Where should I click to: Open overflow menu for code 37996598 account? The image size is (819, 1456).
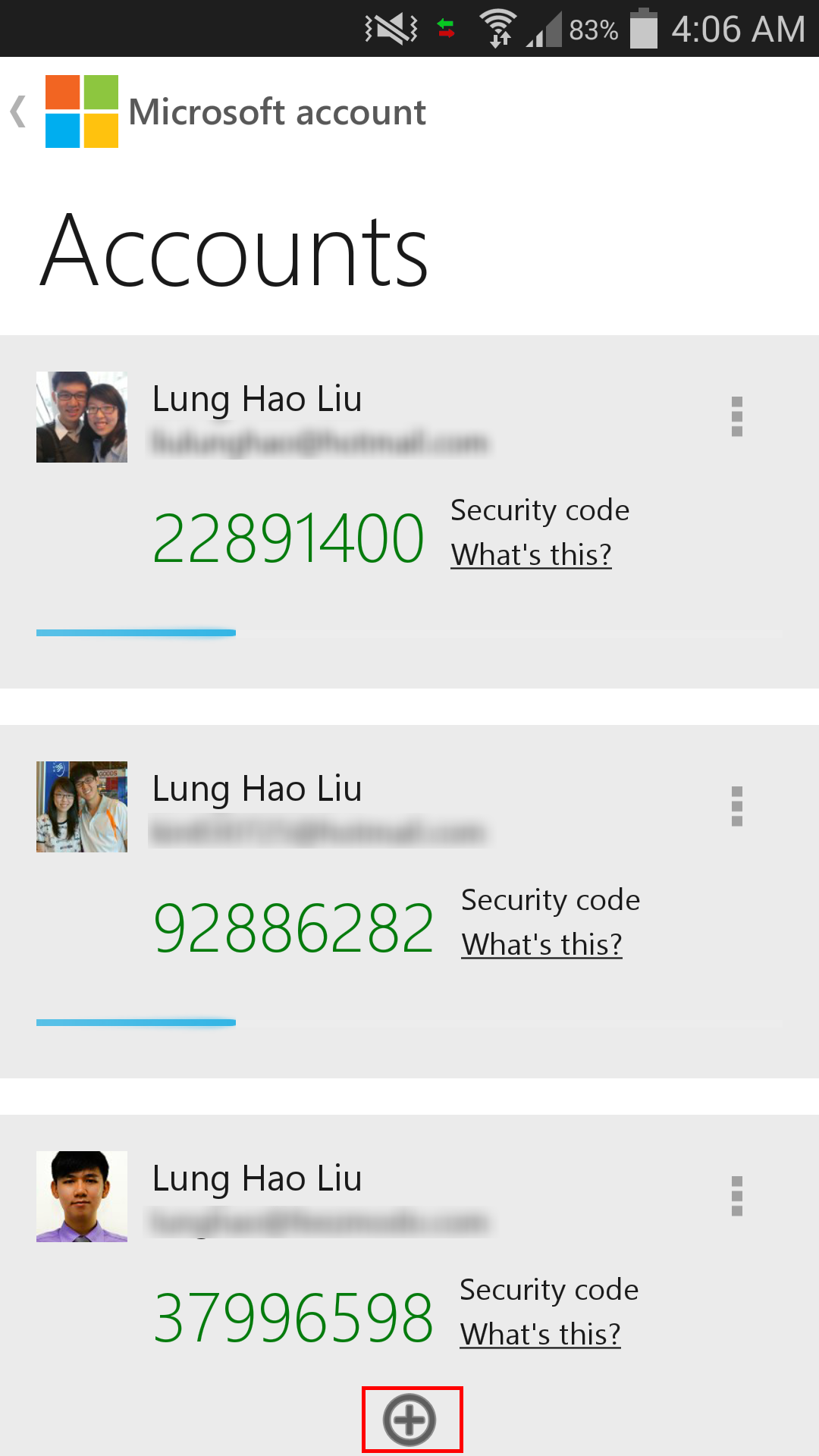tap(736, 1196)
